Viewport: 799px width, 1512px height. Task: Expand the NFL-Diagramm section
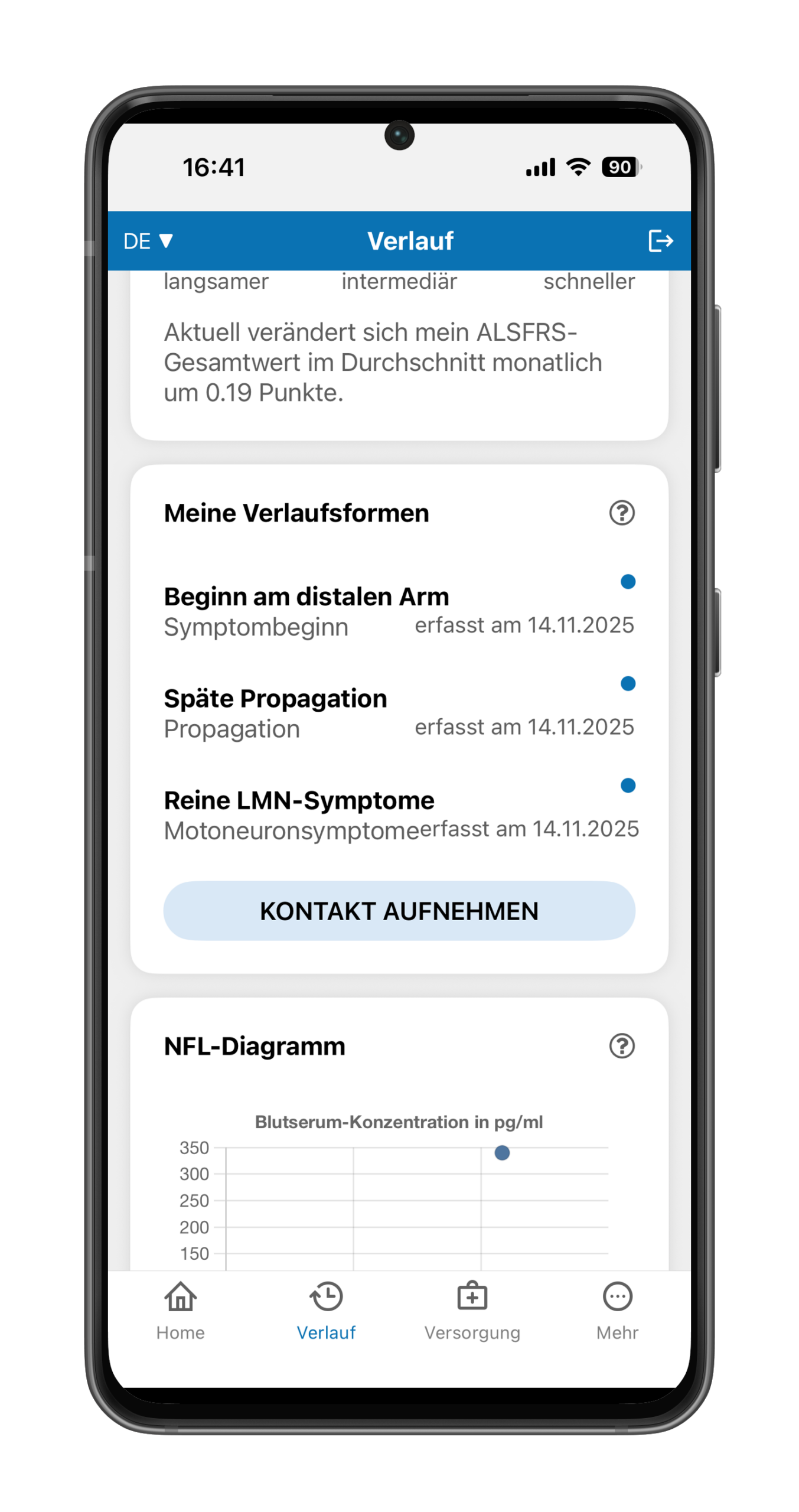pos(254,1045)
